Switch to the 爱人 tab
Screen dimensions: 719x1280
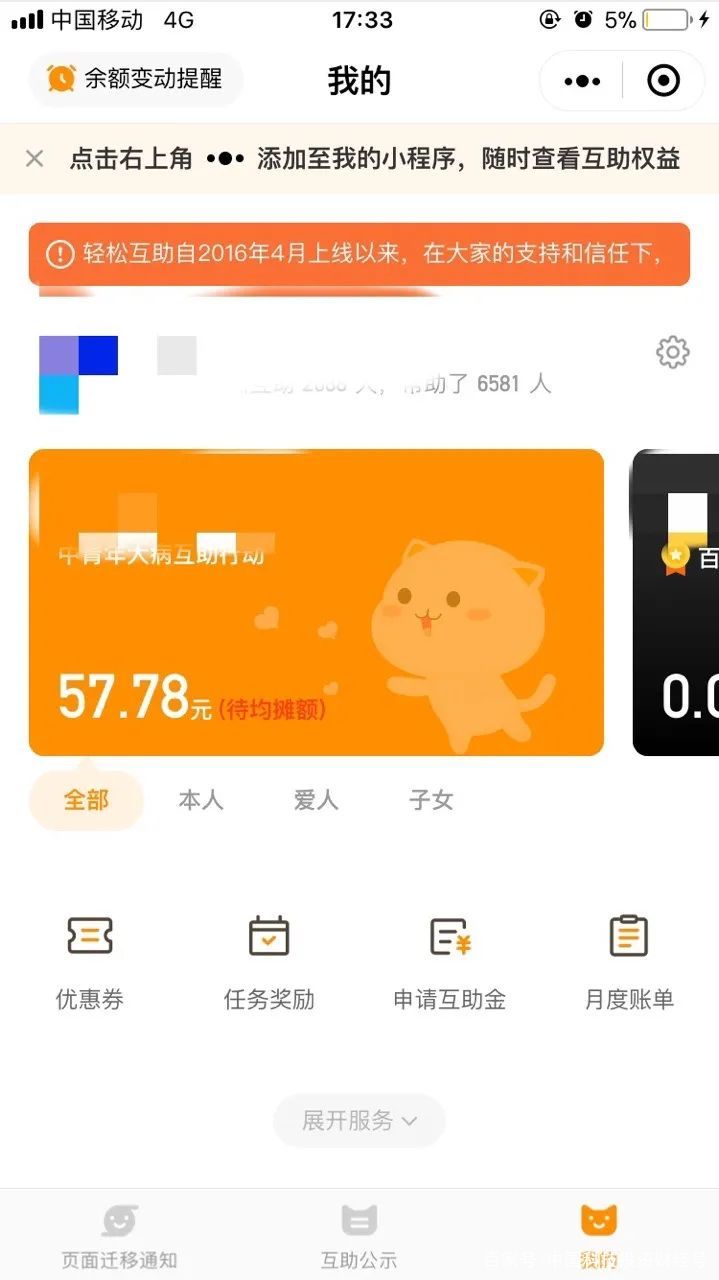(x=316, y=800)
